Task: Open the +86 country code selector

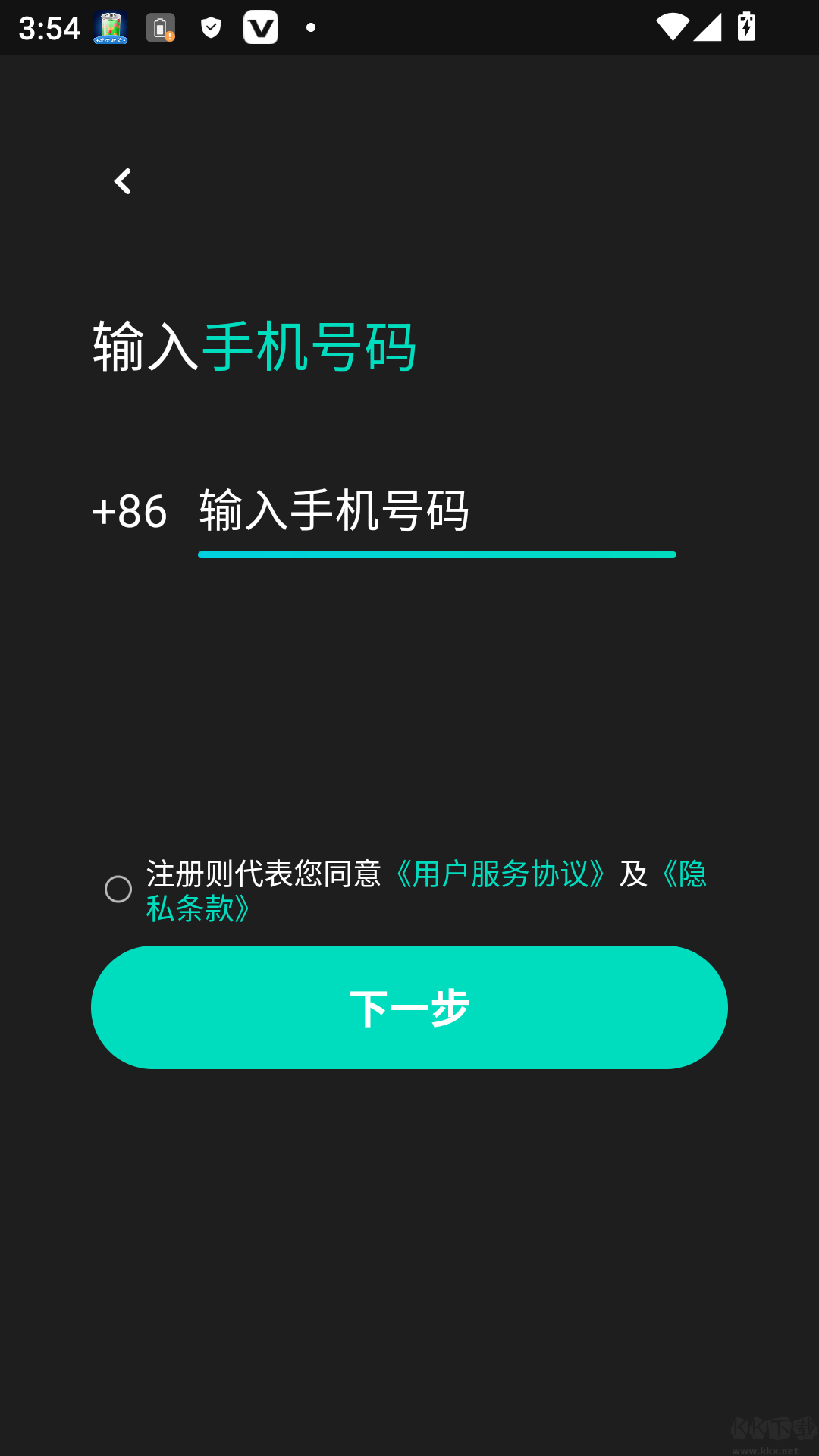Action: click(130, 513)
